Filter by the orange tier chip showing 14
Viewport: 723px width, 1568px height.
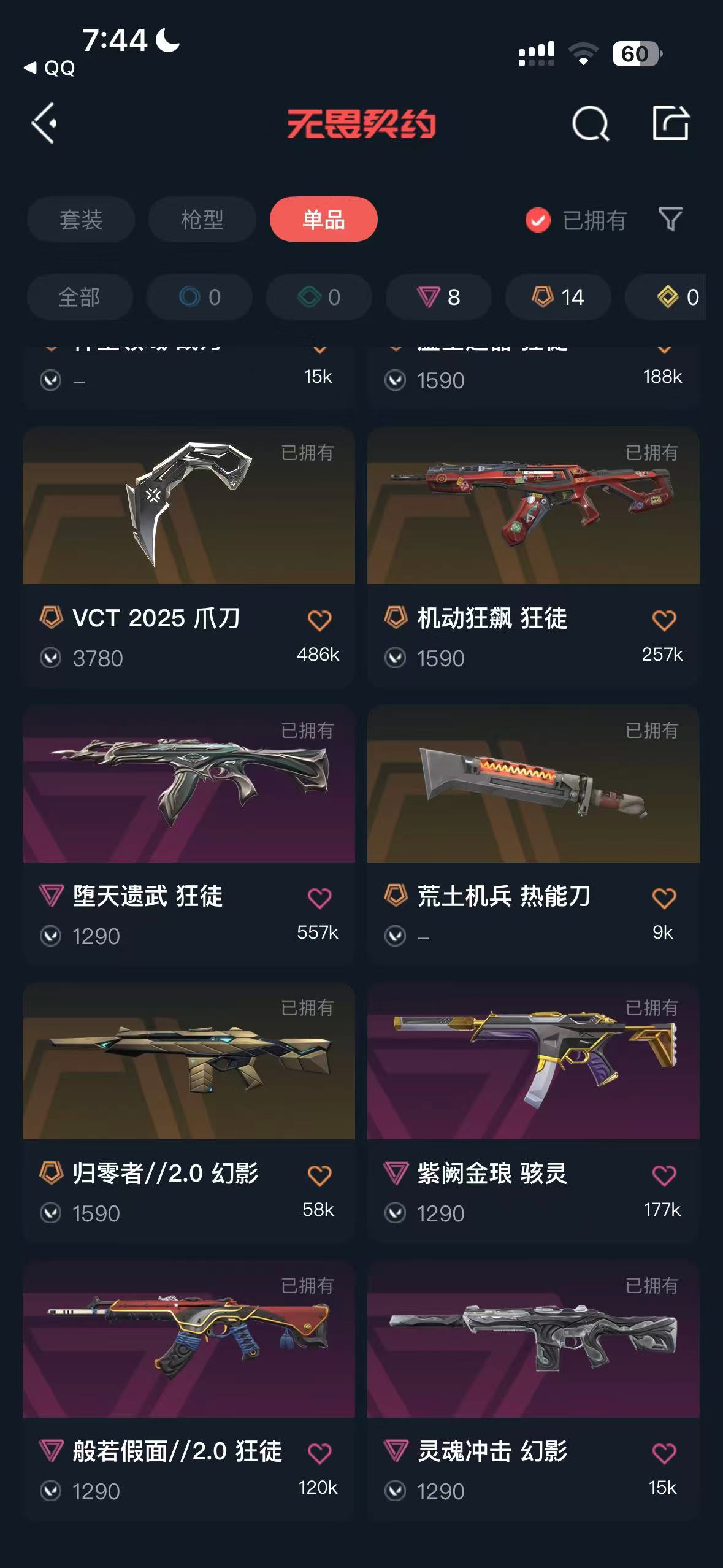558,298
